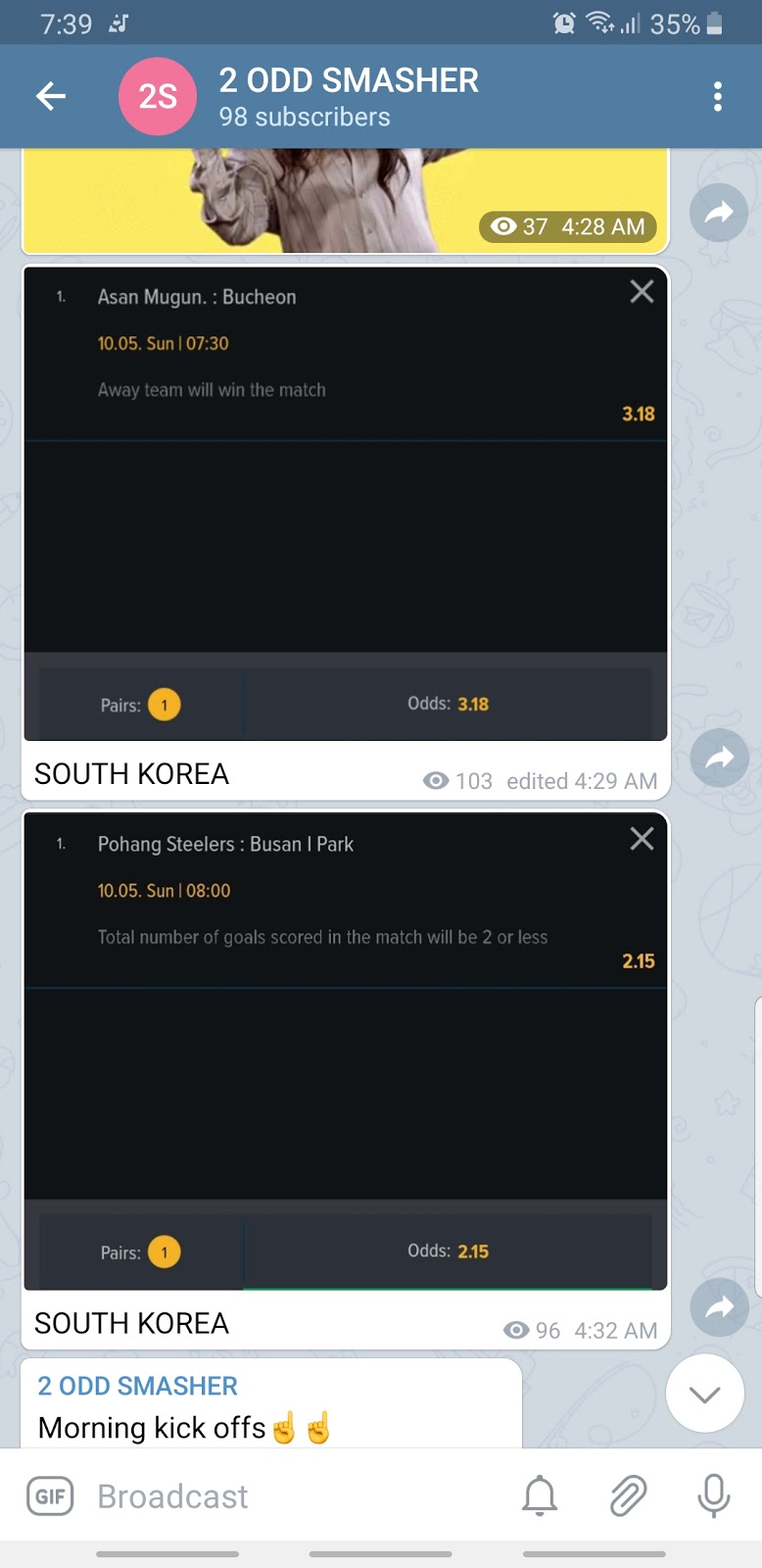Screen dimensions: 762x1568
Task: Open the Pohang Steelers vs Busan image
Action: pyautogui.click(x=346, y=1052)
